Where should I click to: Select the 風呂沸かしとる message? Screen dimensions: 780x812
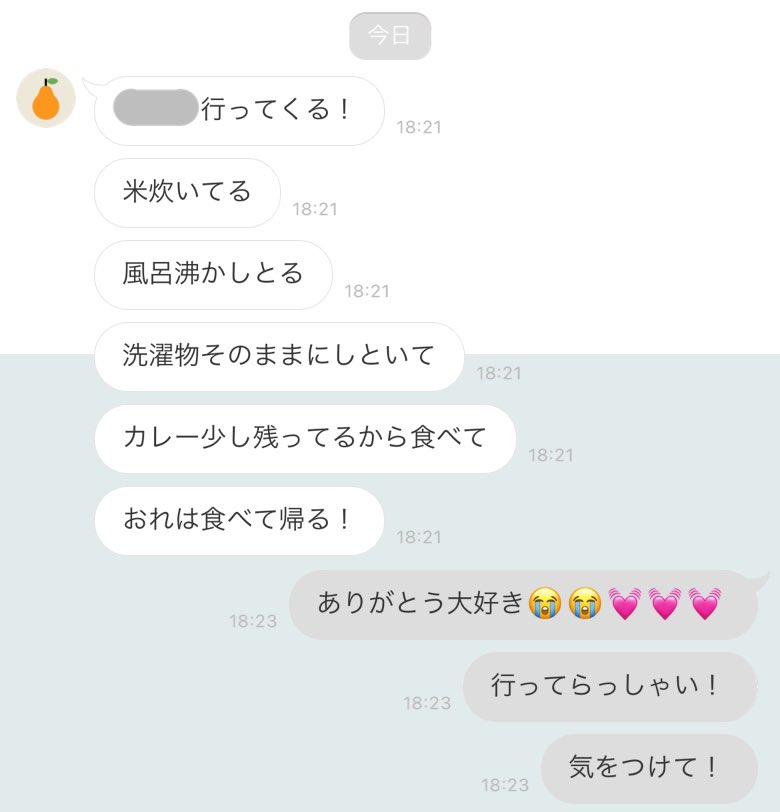(212, 275)
